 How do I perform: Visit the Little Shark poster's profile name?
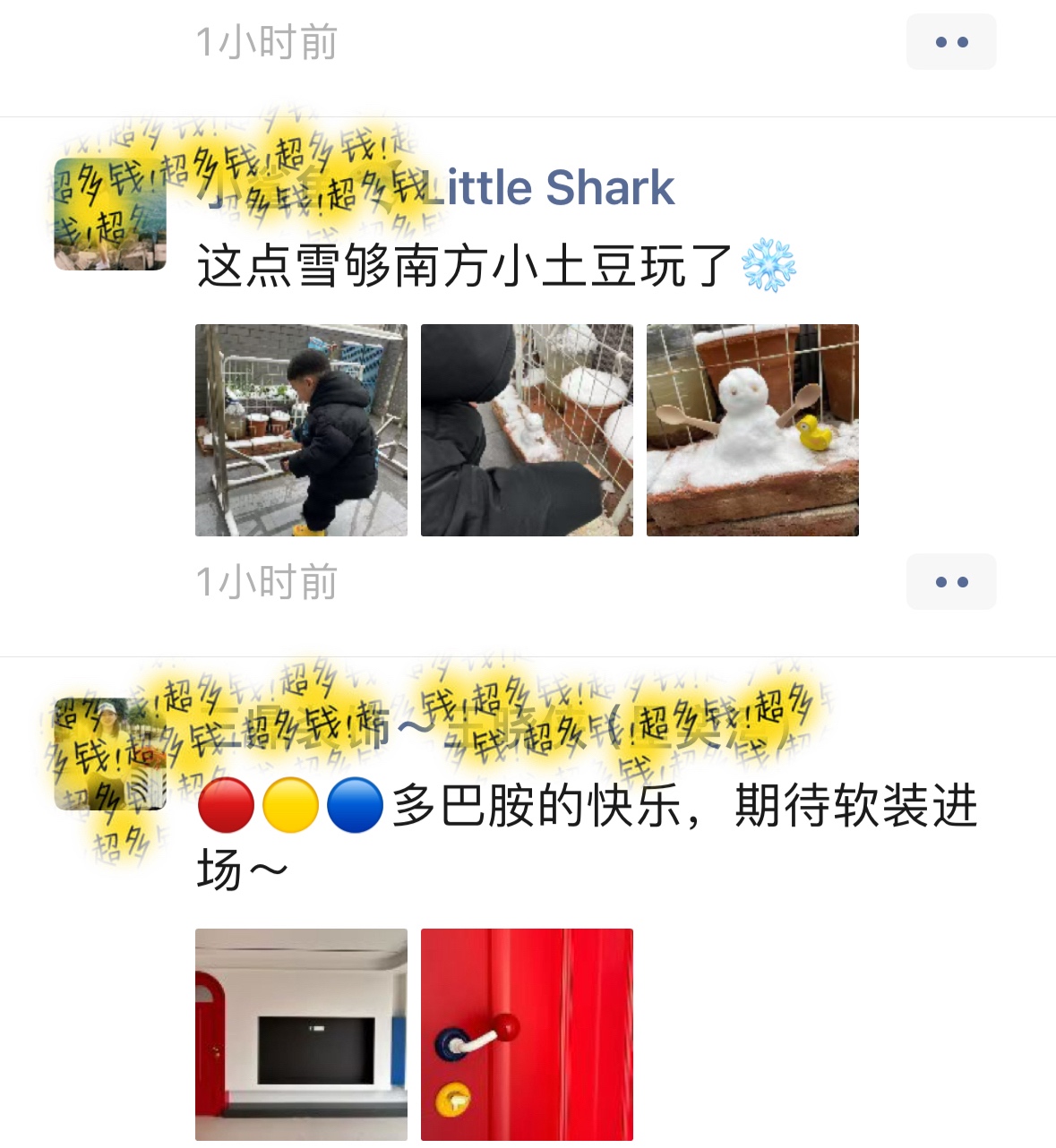(x=435, y=188)
